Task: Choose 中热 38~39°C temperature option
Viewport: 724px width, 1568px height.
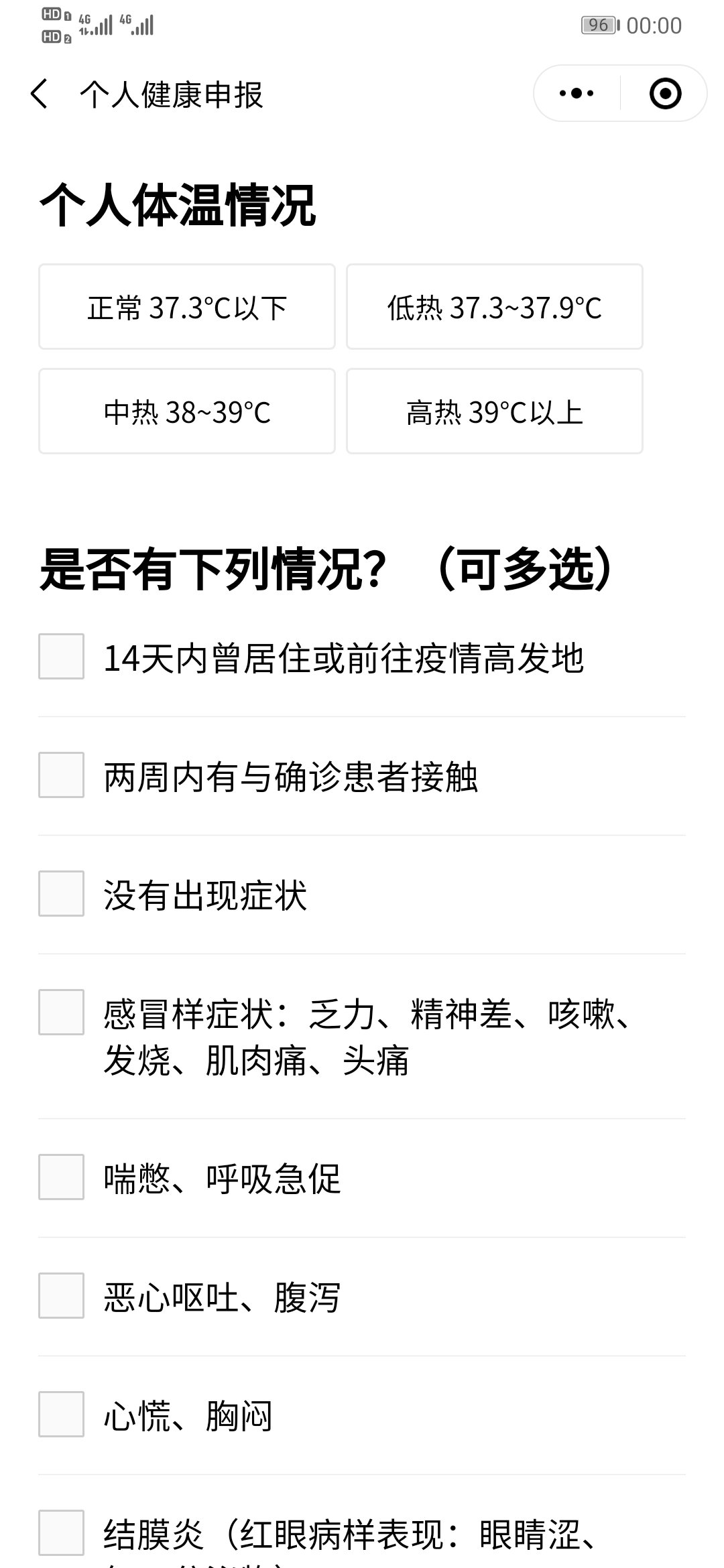Action: click(x=186, y=411)
